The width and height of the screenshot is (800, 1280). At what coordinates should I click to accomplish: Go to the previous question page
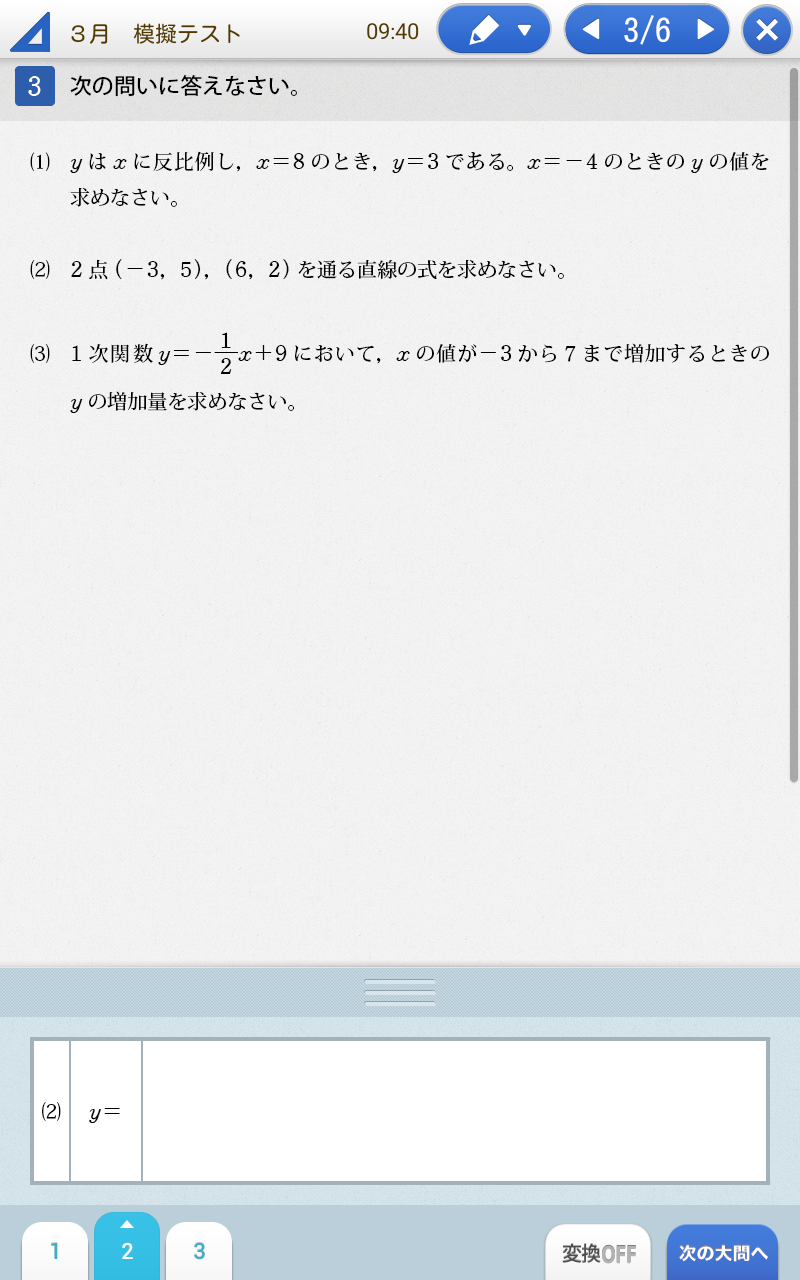click(x=591, y=30)
